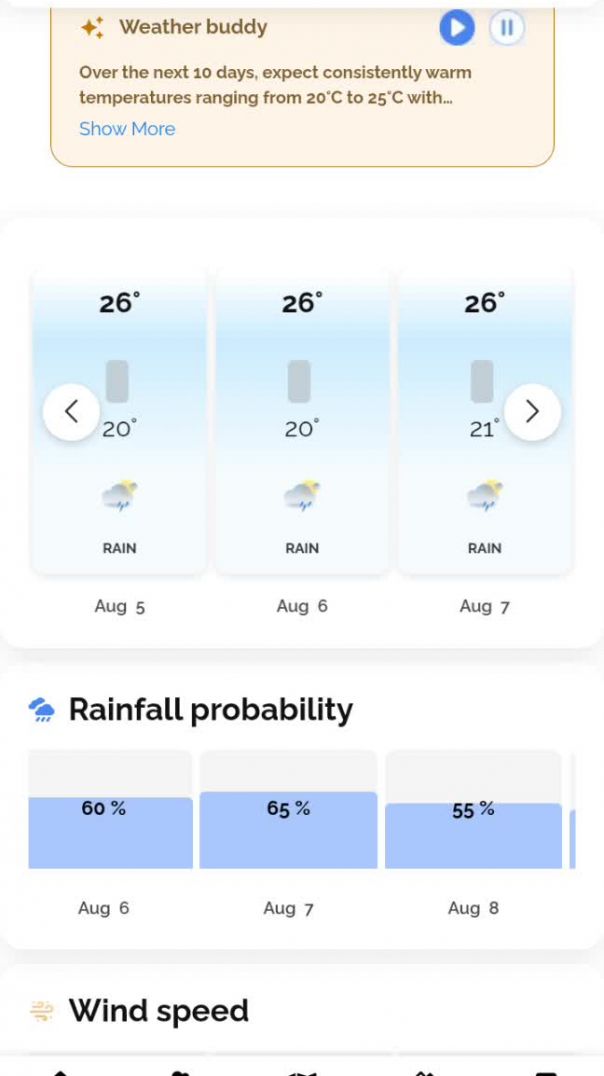
Task: Expand the forecast summary with Show More
Action: [x=127, y=129]
